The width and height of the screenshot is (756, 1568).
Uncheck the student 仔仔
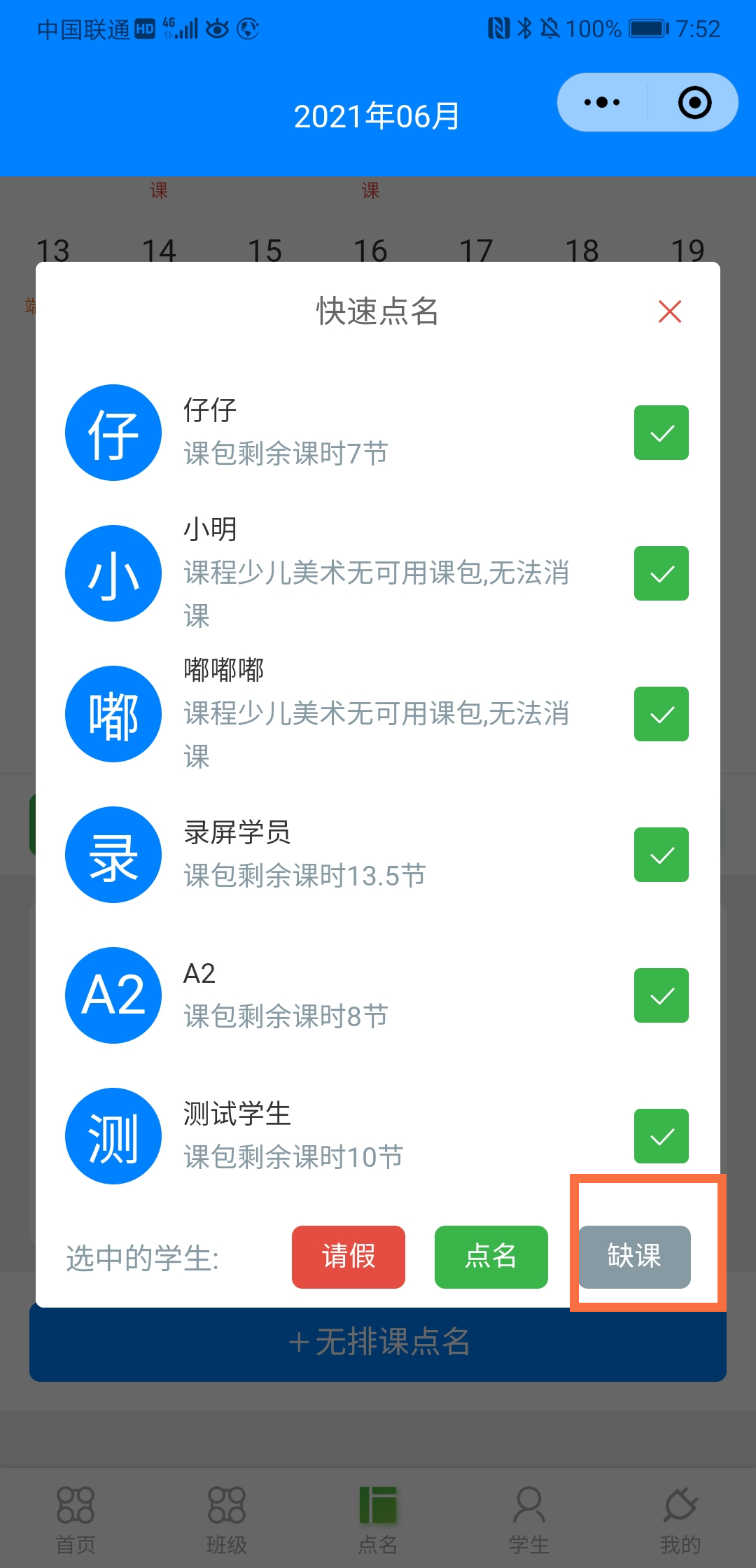661,433
